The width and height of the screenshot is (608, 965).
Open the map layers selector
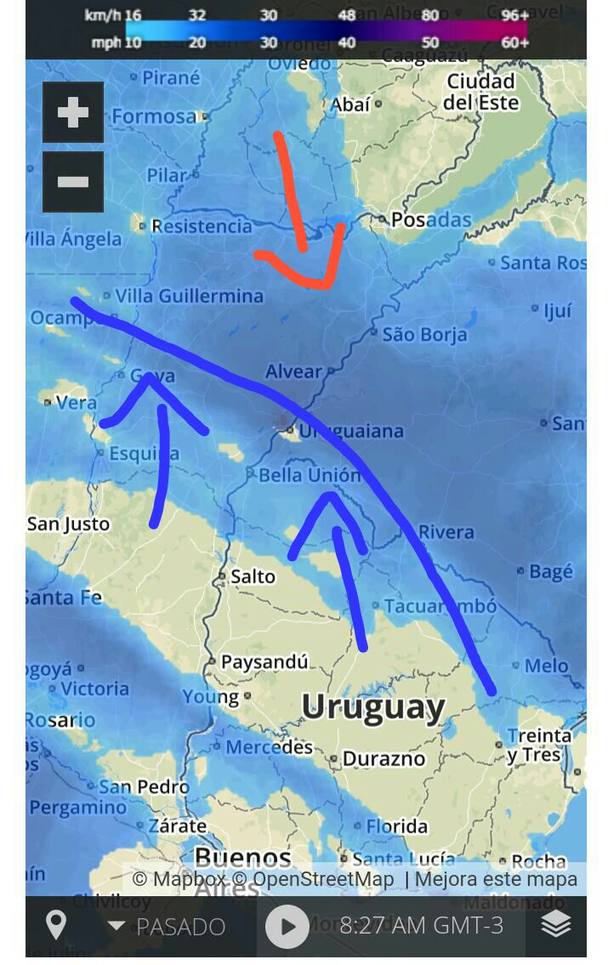[x=556, y=925]
